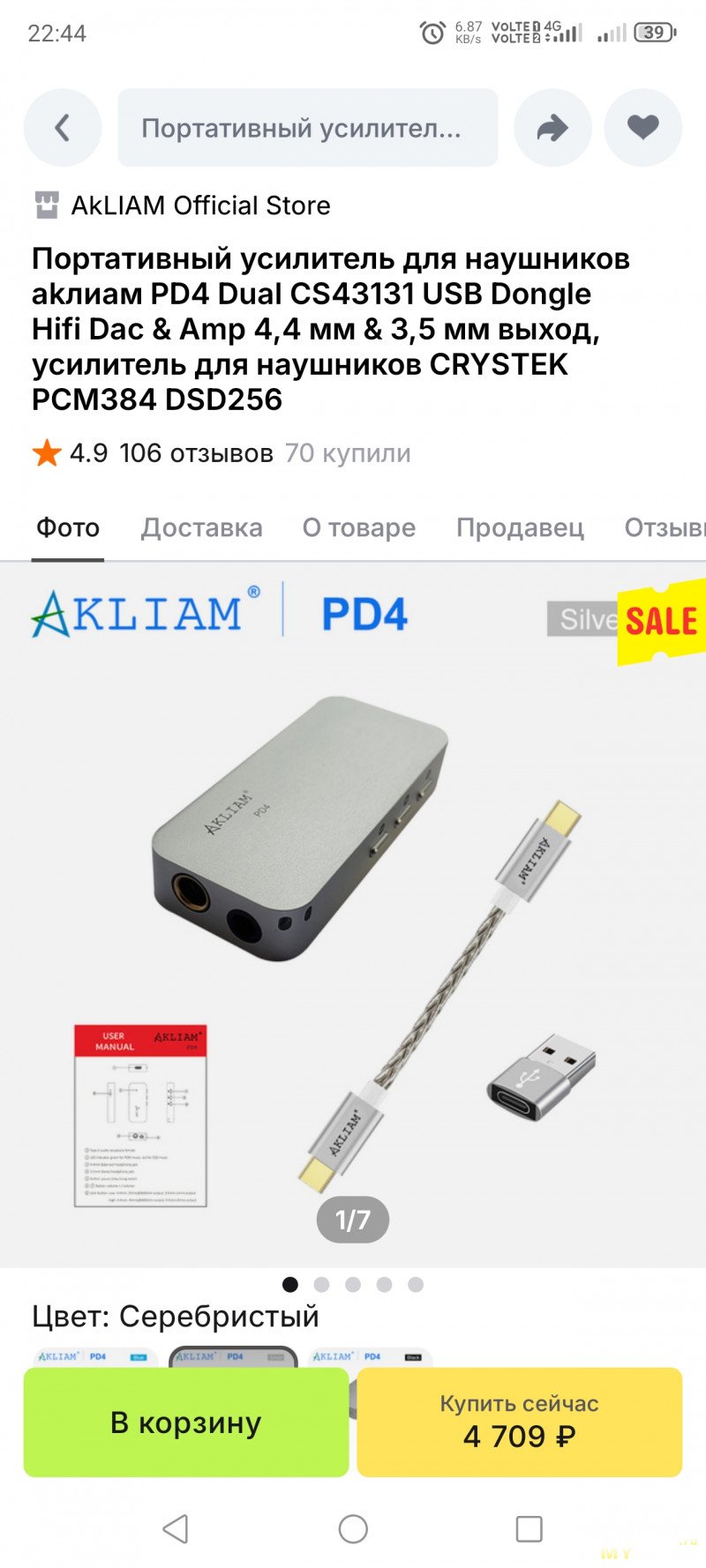Switch to the Отзывы tab

[x=664, y=527]
